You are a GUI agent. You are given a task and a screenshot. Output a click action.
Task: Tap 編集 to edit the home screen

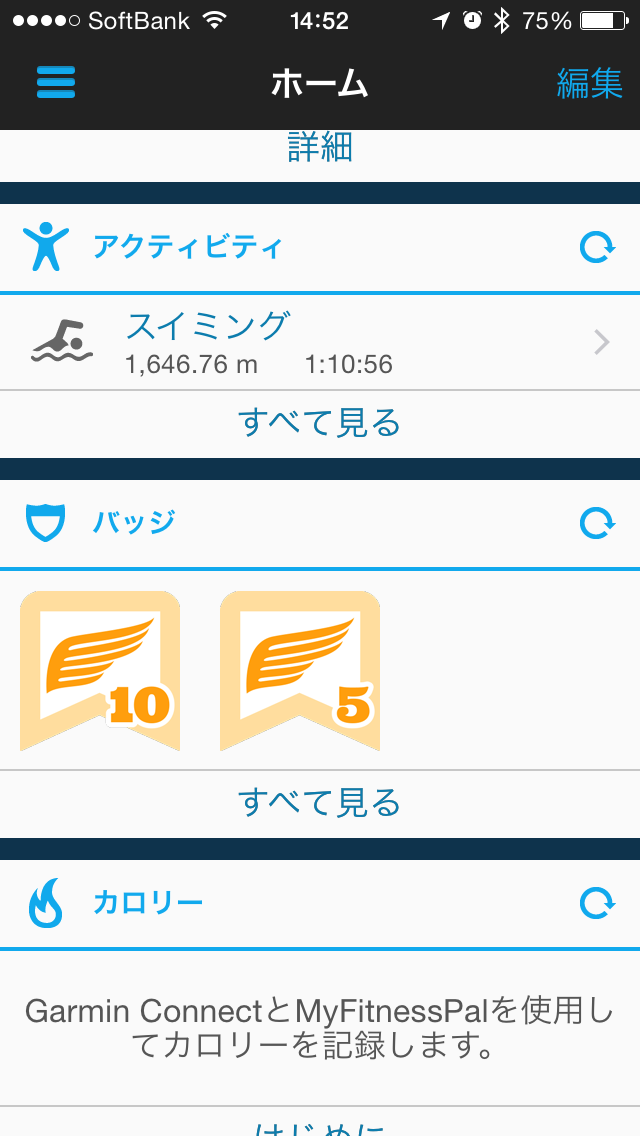(589, 84)
